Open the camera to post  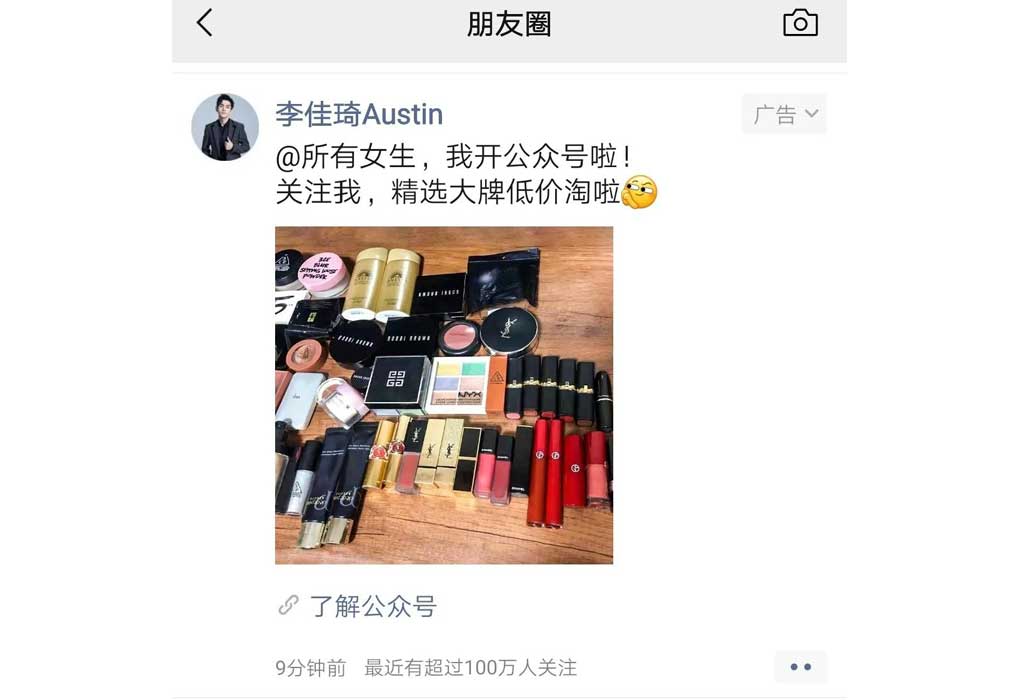[800, 23]
